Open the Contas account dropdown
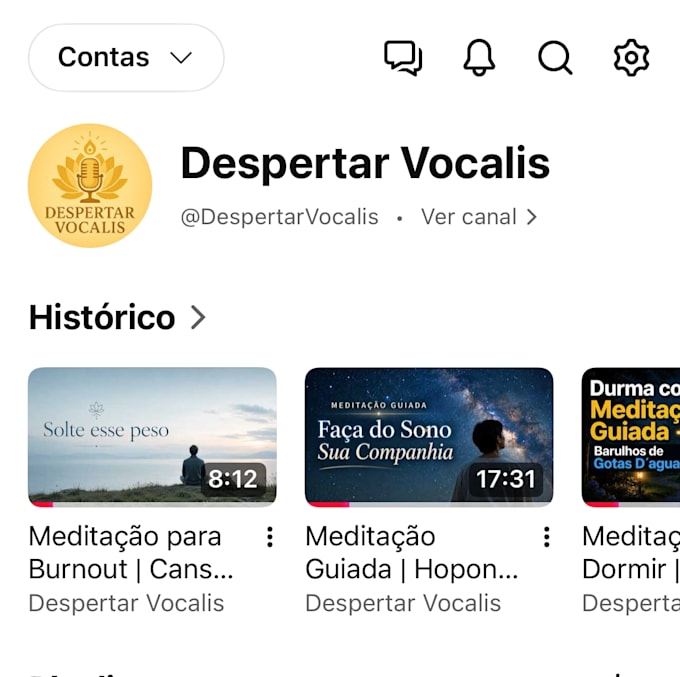 click(x=126, y=57)
